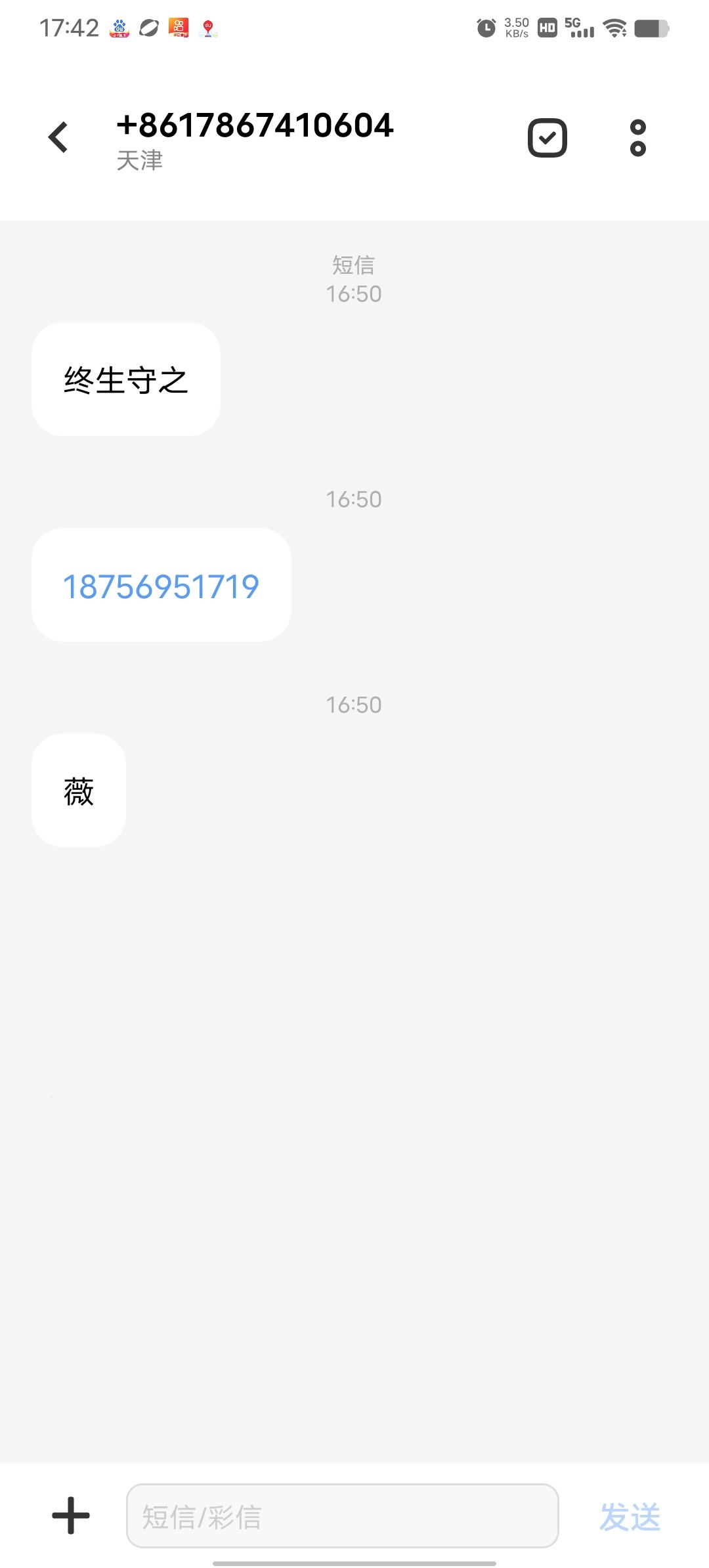Select the 薇 message bubble
The image size is (709, 1568).
point(77,790)
